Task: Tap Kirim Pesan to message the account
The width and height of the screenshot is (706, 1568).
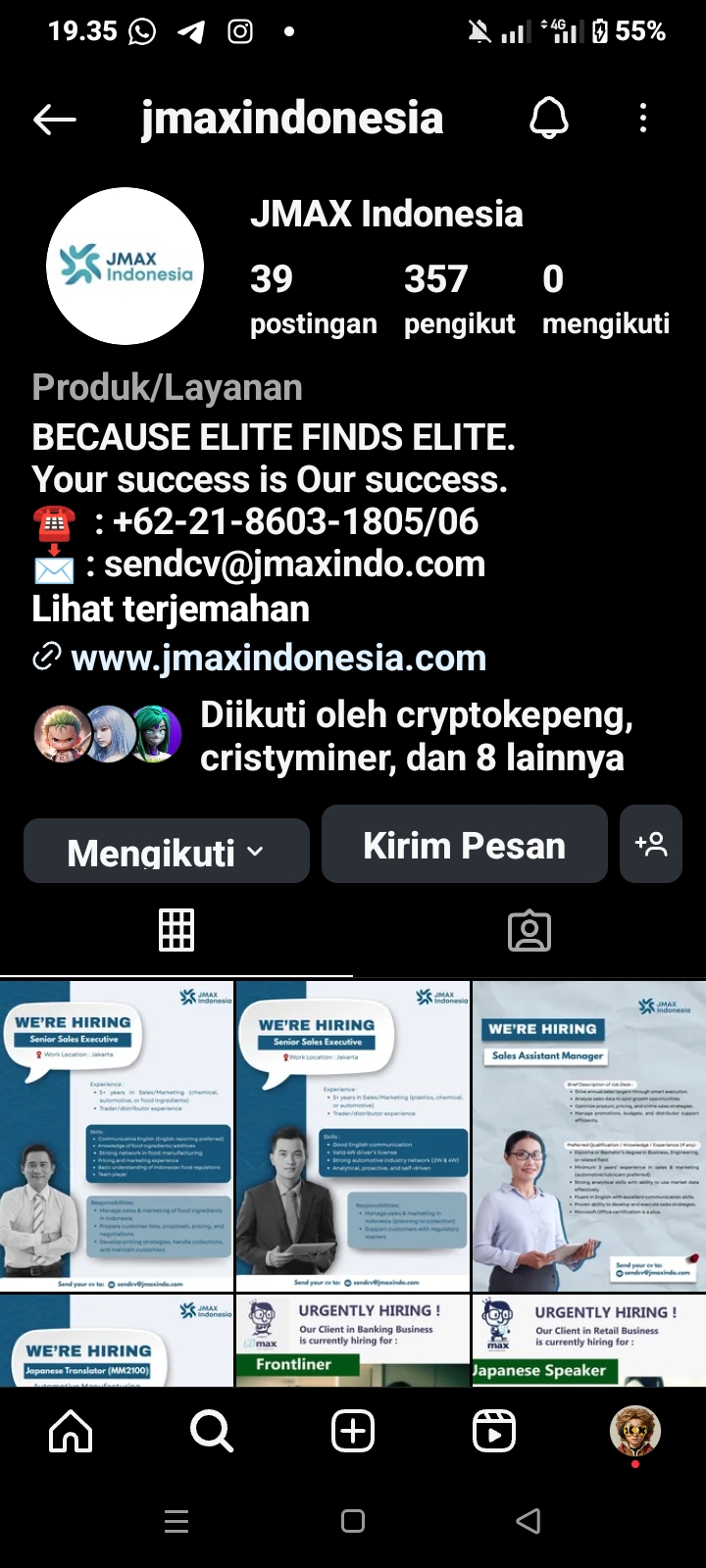Action: click(x=465, y=845)
